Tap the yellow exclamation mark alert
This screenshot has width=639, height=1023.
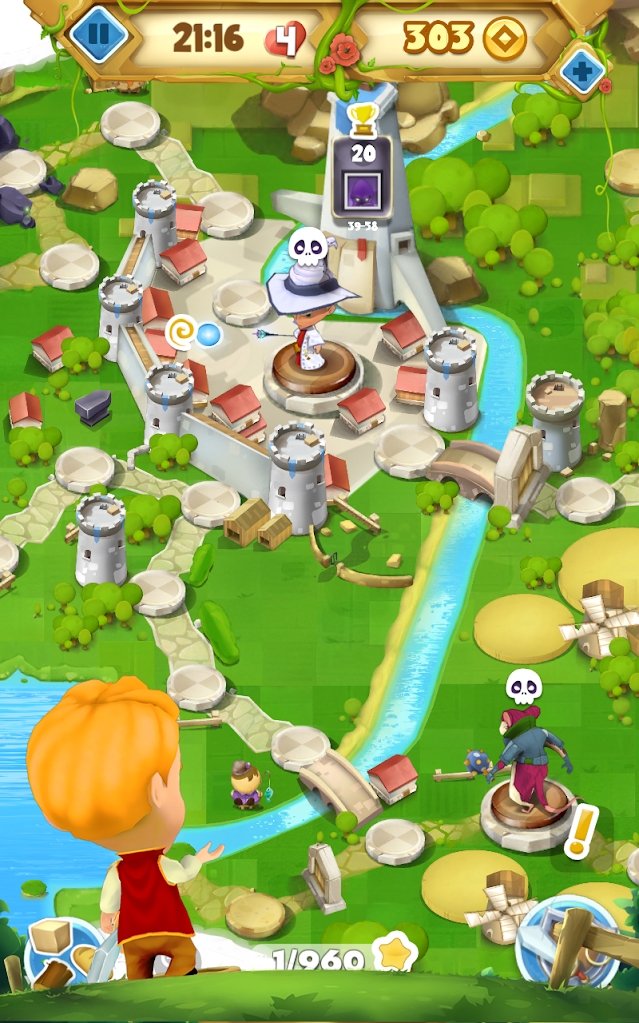(x=581, y=830)
